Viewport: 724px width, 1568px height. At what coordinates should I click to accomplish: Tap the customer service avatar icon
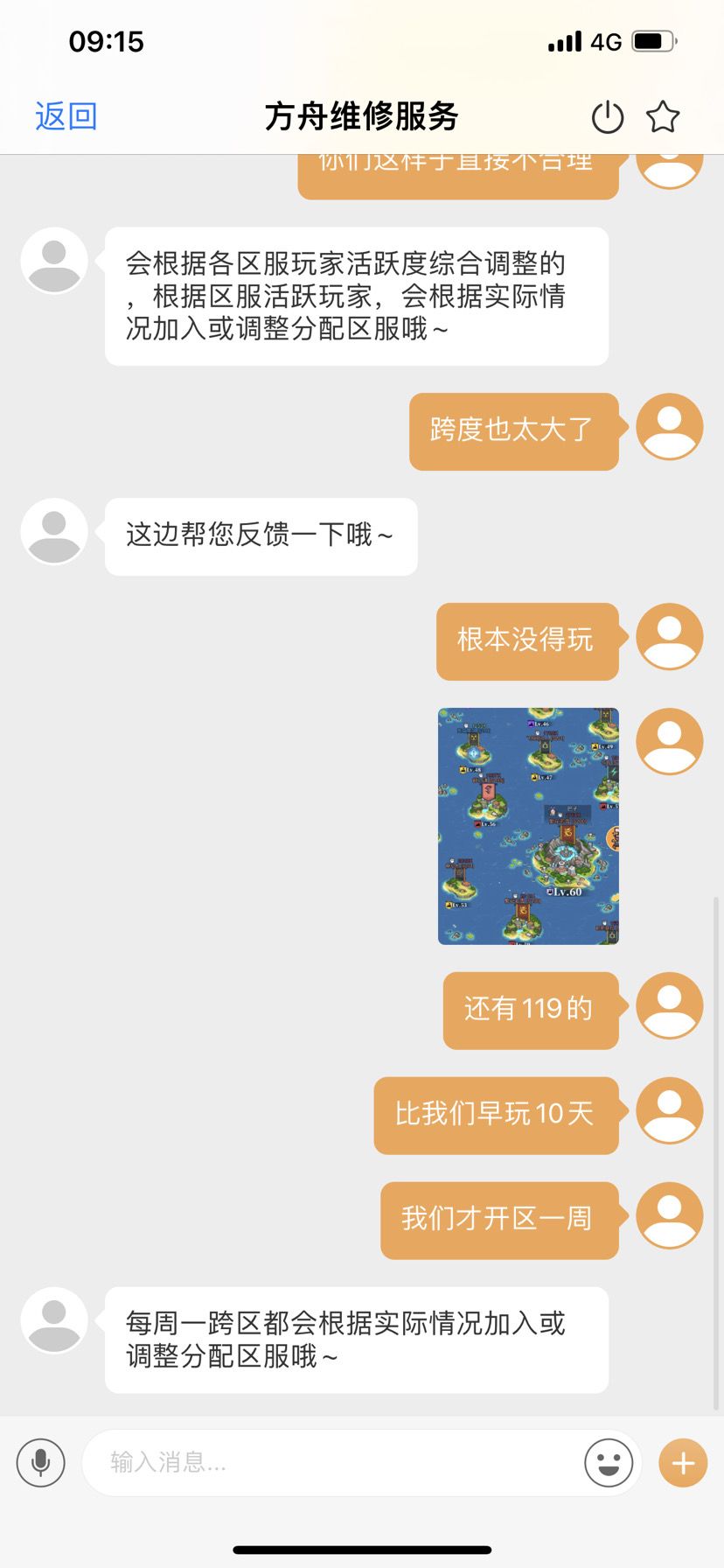pos(53,260)
